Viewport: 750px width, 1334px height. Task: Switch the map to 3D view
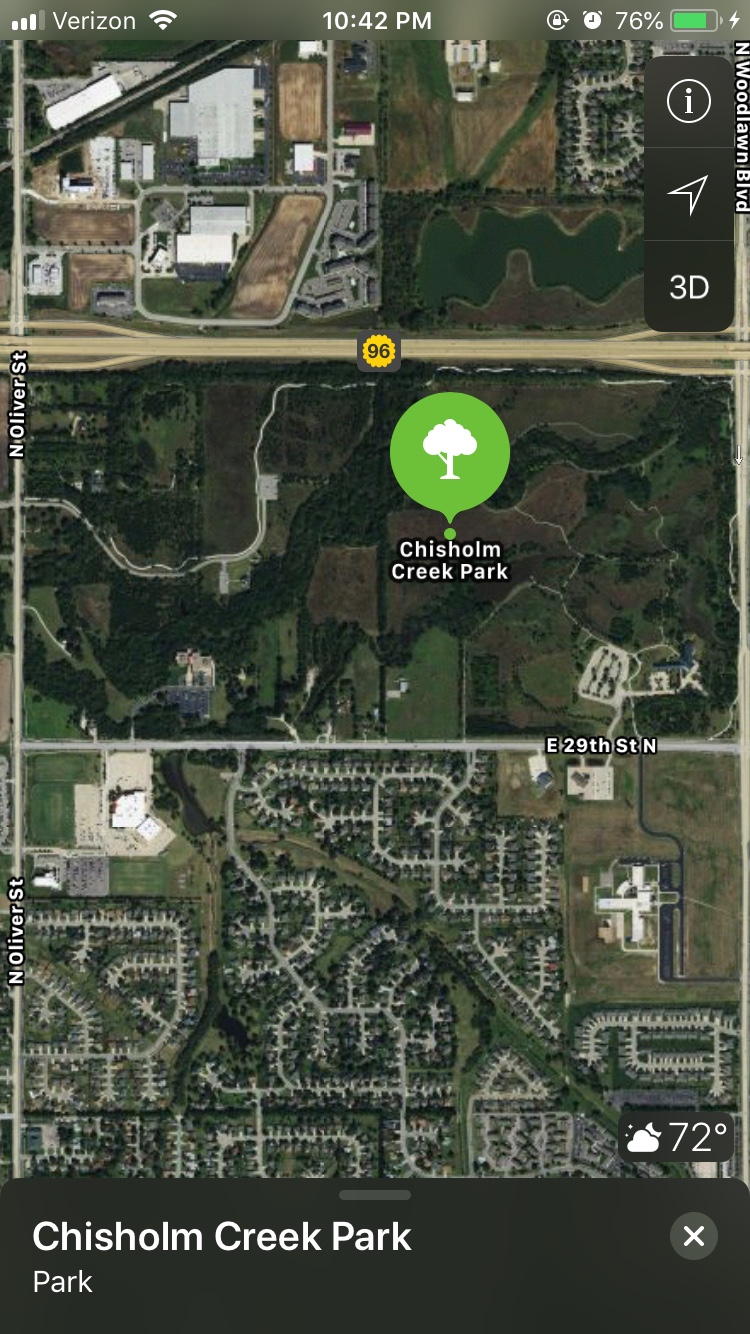688,287
